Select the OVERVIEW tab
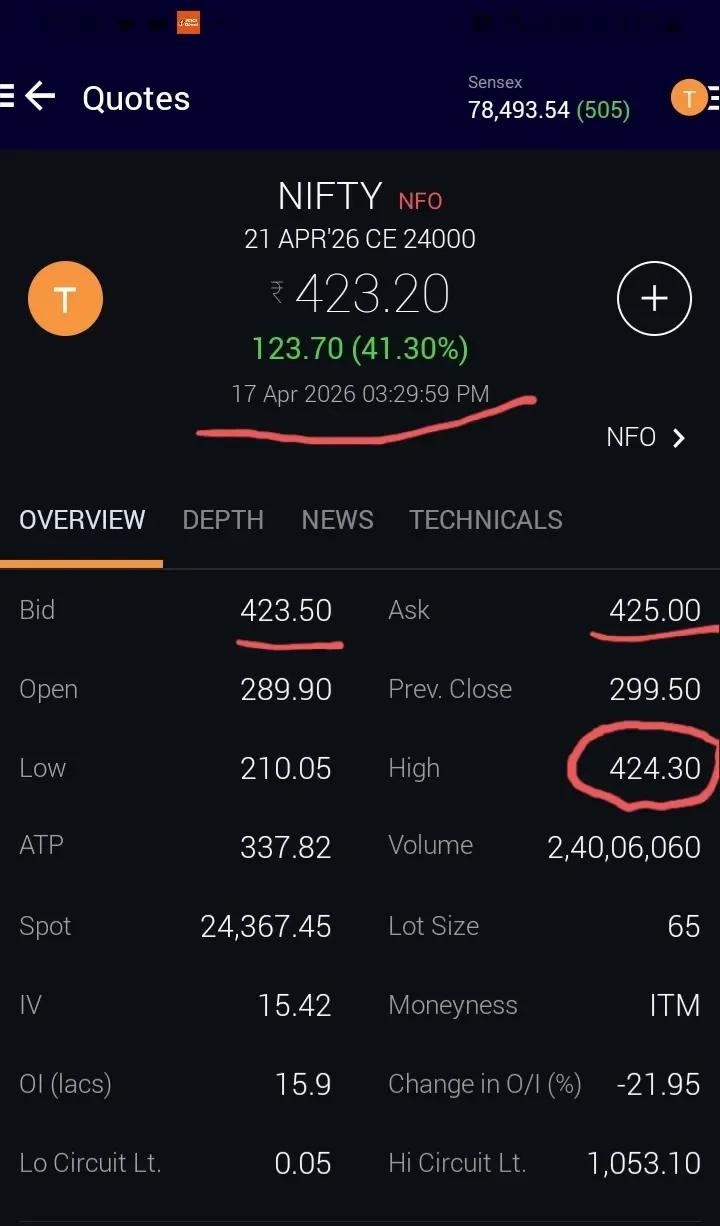This screenshot has height=1226, width=720. click(82, 519)
